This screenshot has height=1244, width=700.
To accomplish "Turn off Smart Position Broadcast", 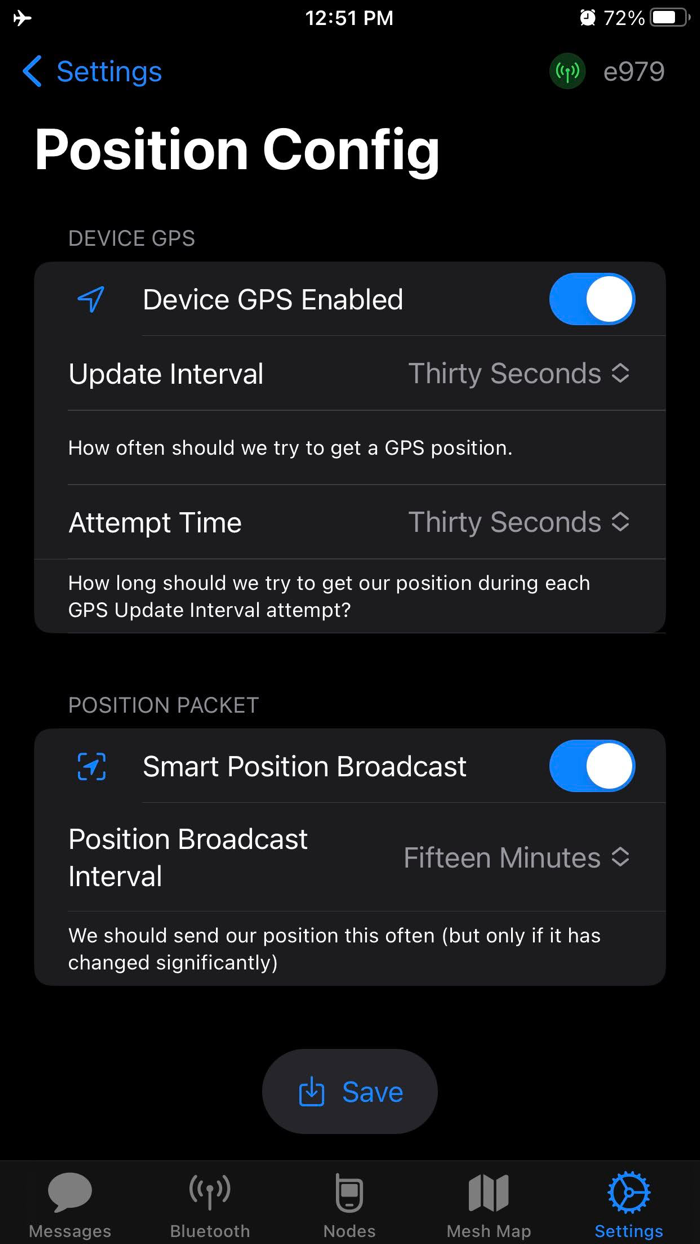I will 591,767.
